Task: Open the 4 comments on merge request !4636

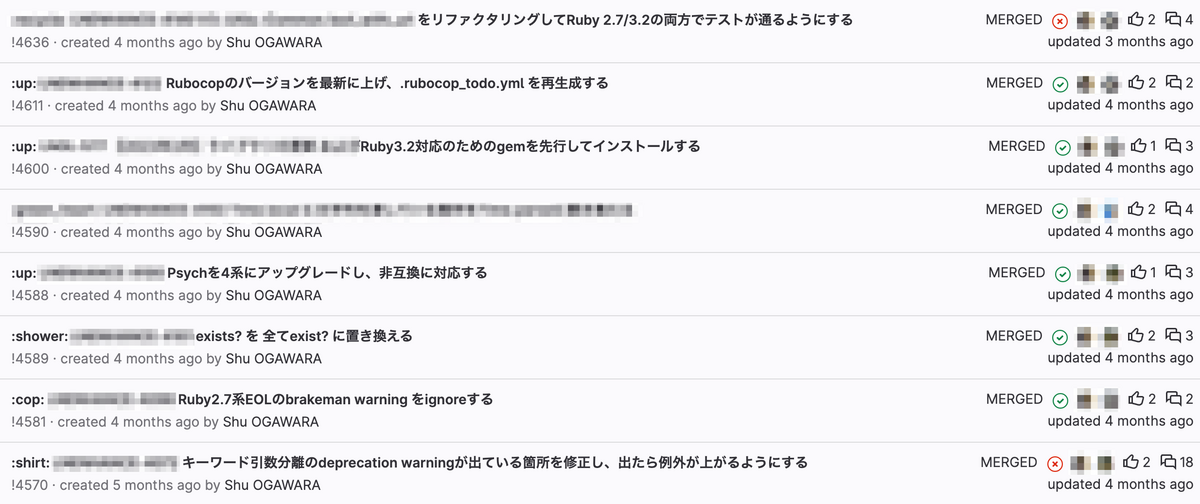Action: tap(1180, 19)
